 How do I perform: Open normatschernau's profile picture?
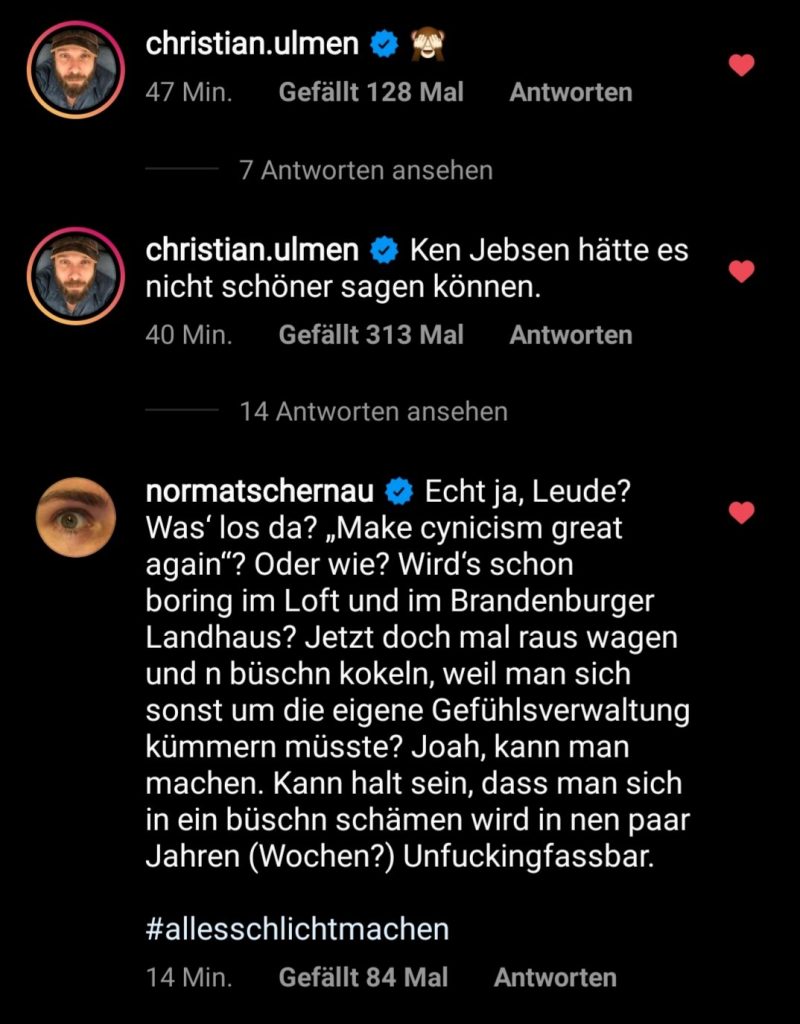(x=76, y=519)
